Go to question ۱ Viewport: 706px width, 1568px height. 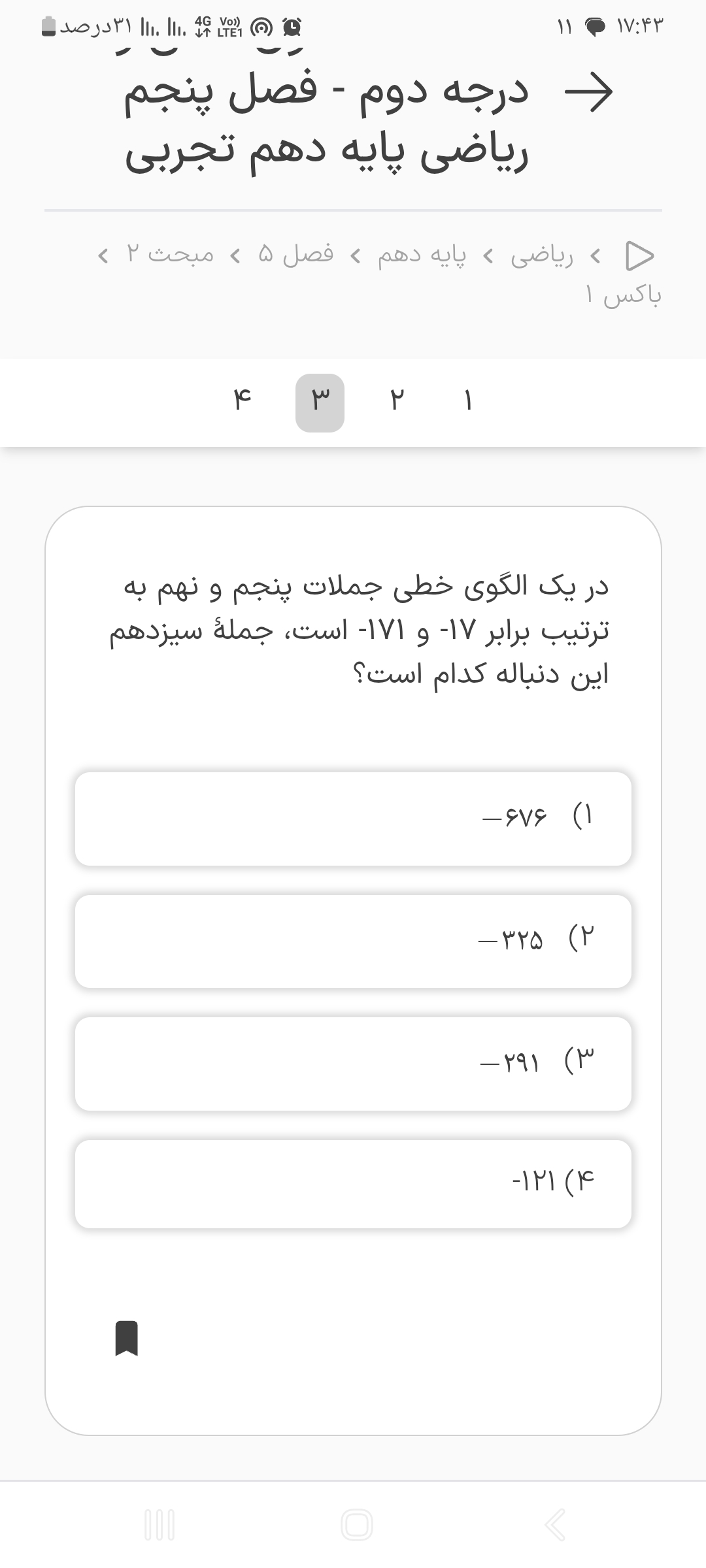pyautogui.click(x=467, y=400)
